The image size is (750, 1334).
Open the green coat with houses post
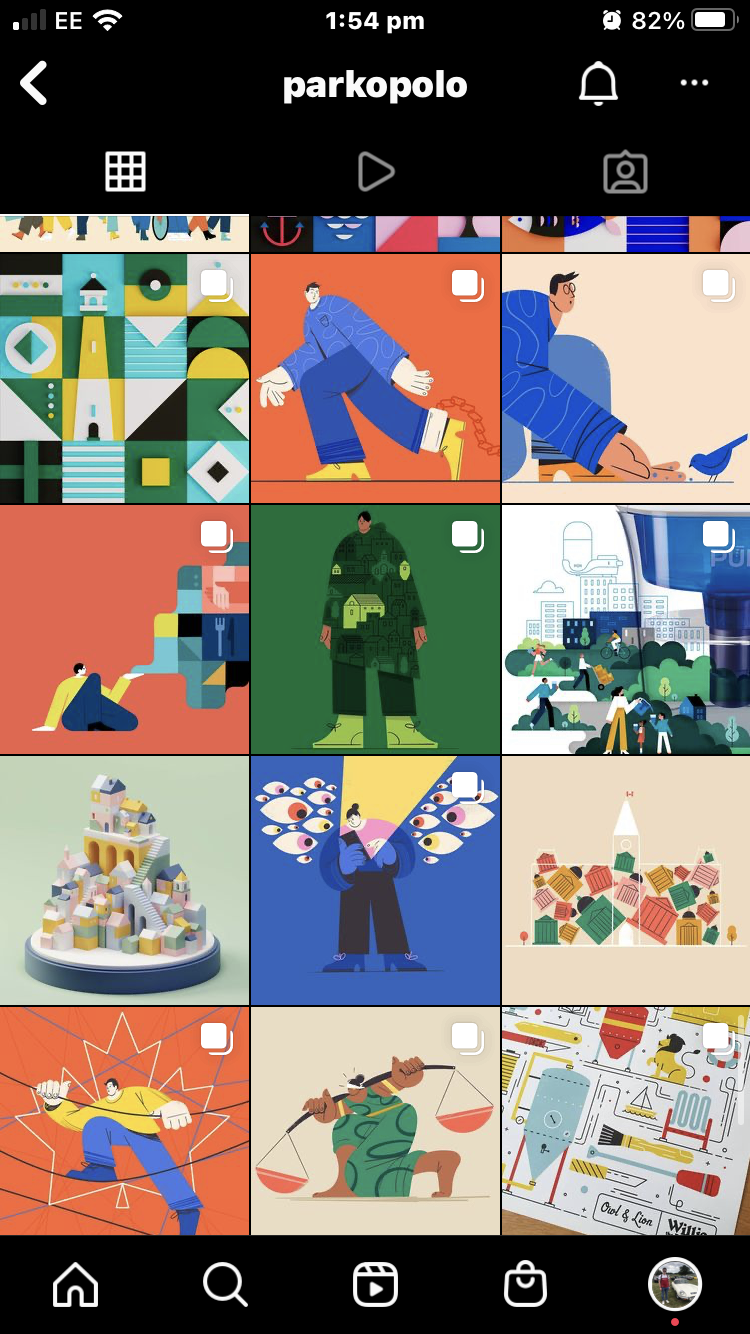(x=375, y=629)
